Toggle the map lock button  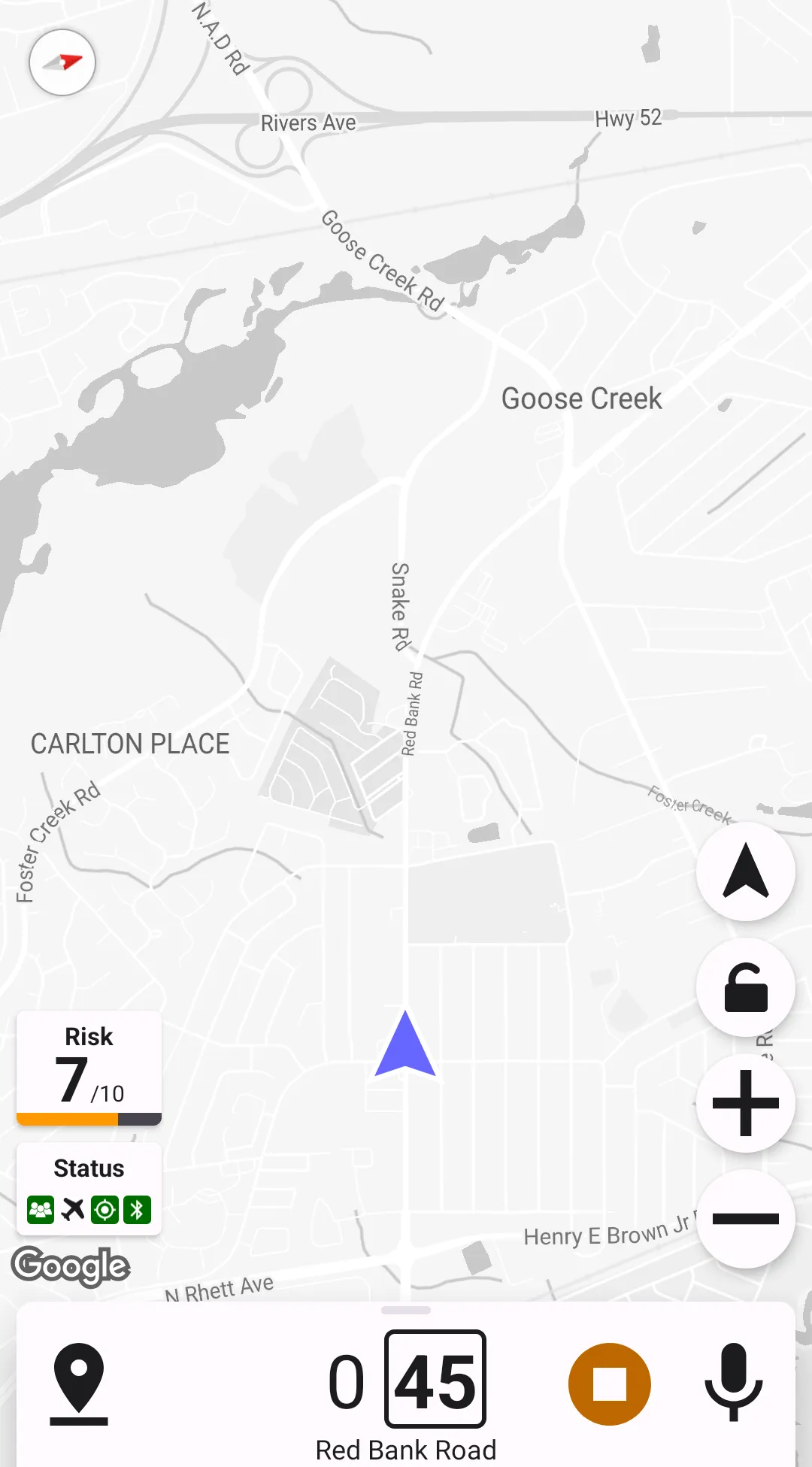pos(745,987)
